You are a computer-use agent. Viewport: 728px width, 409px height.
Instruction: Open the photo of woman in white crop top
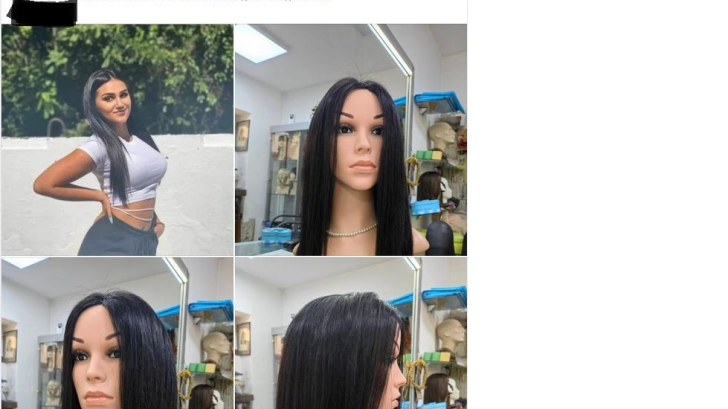click(117, 140)
